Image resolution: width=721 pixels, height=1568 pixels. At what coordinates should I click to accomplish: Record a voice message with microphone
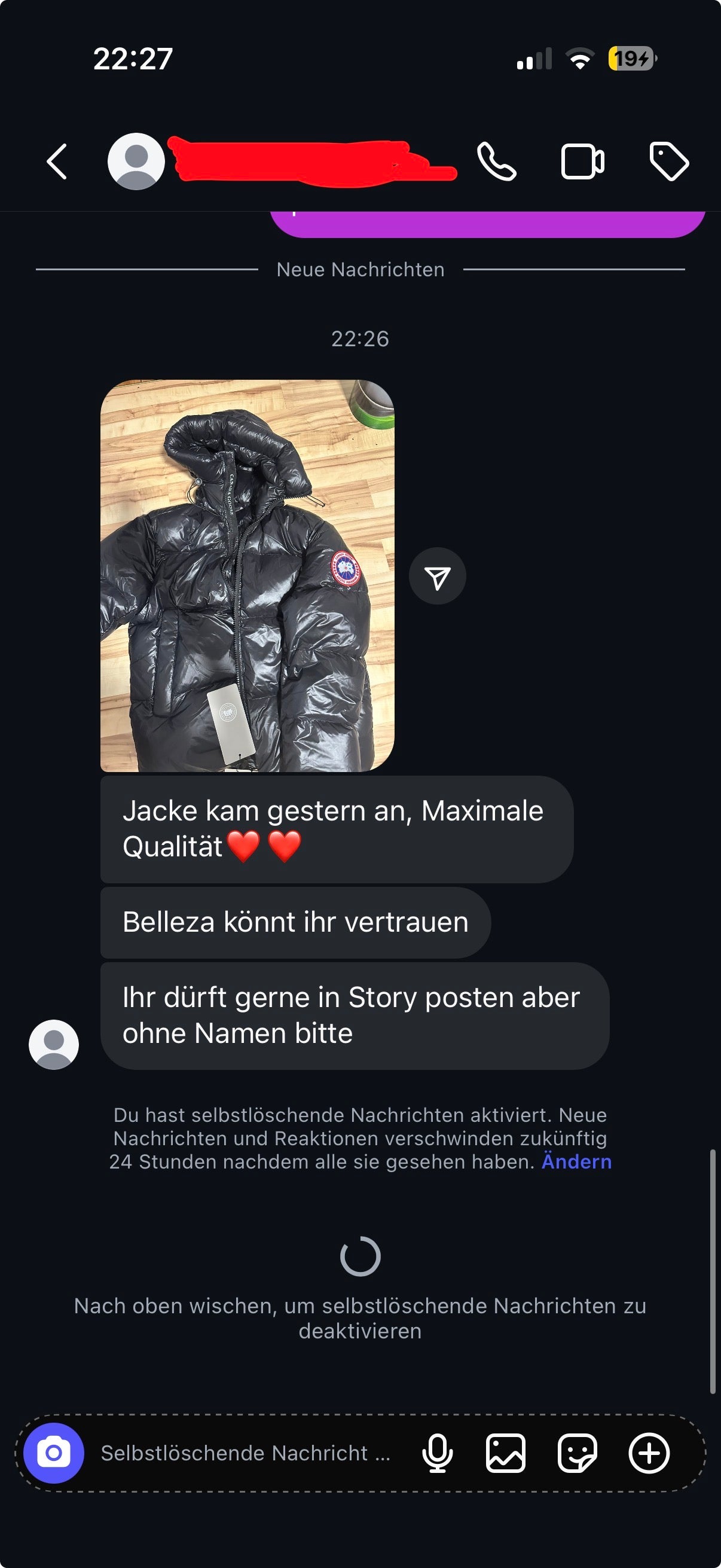coord(437,1453)
